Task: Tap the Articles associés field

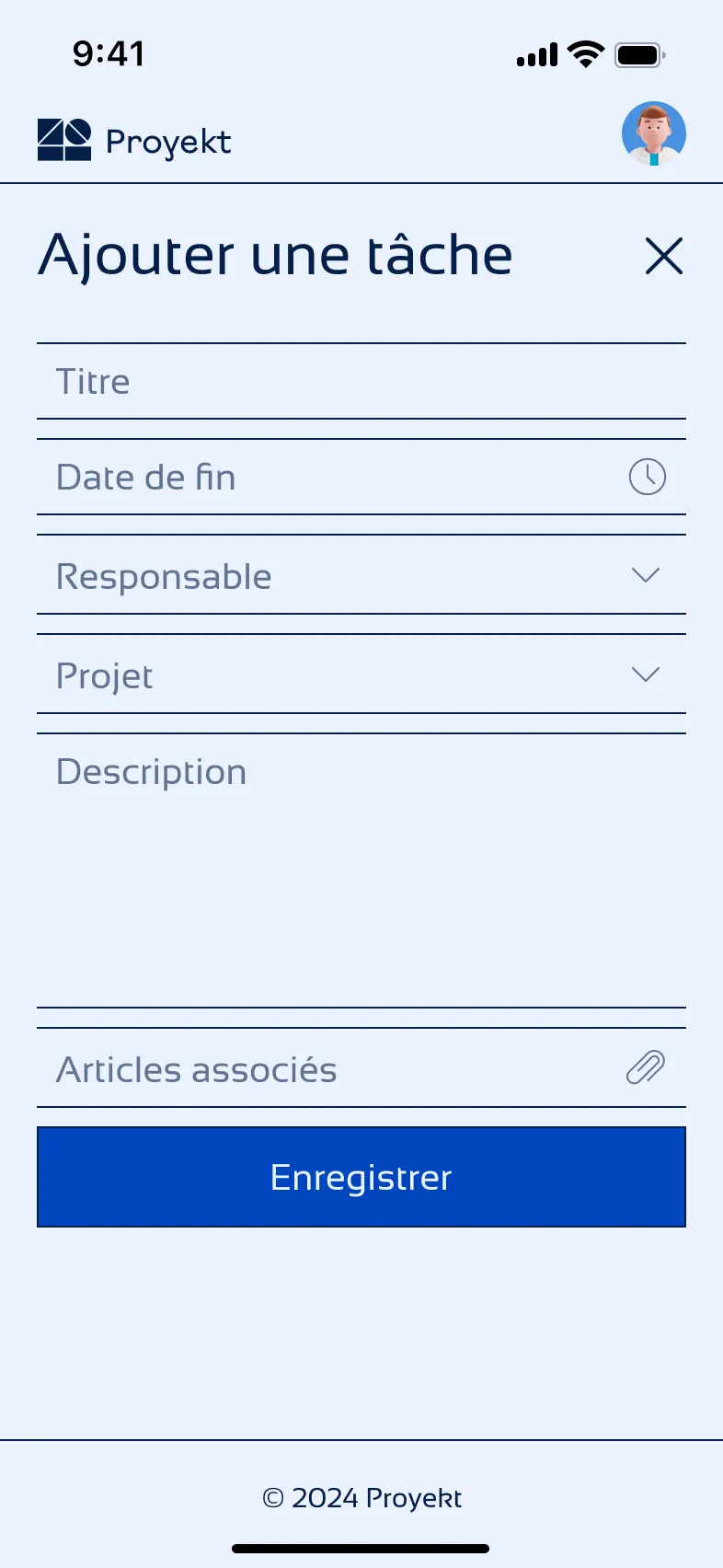Action: pyautogui.click(x=361, y=1067)
